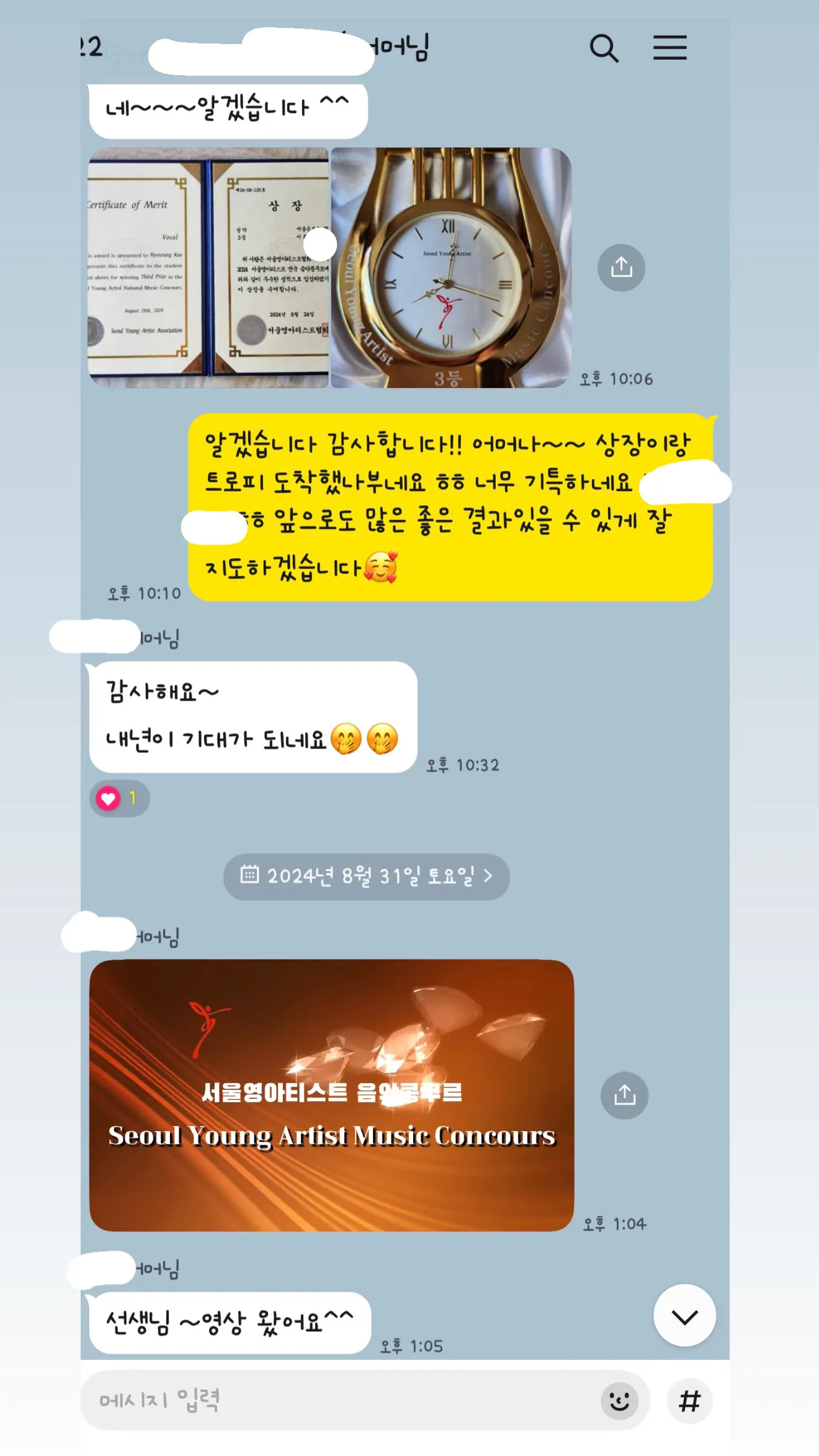Expand the August 31 2024 date divider chevron
Viewport: 819px width, 1456px height.
click(x=490, y=877)
